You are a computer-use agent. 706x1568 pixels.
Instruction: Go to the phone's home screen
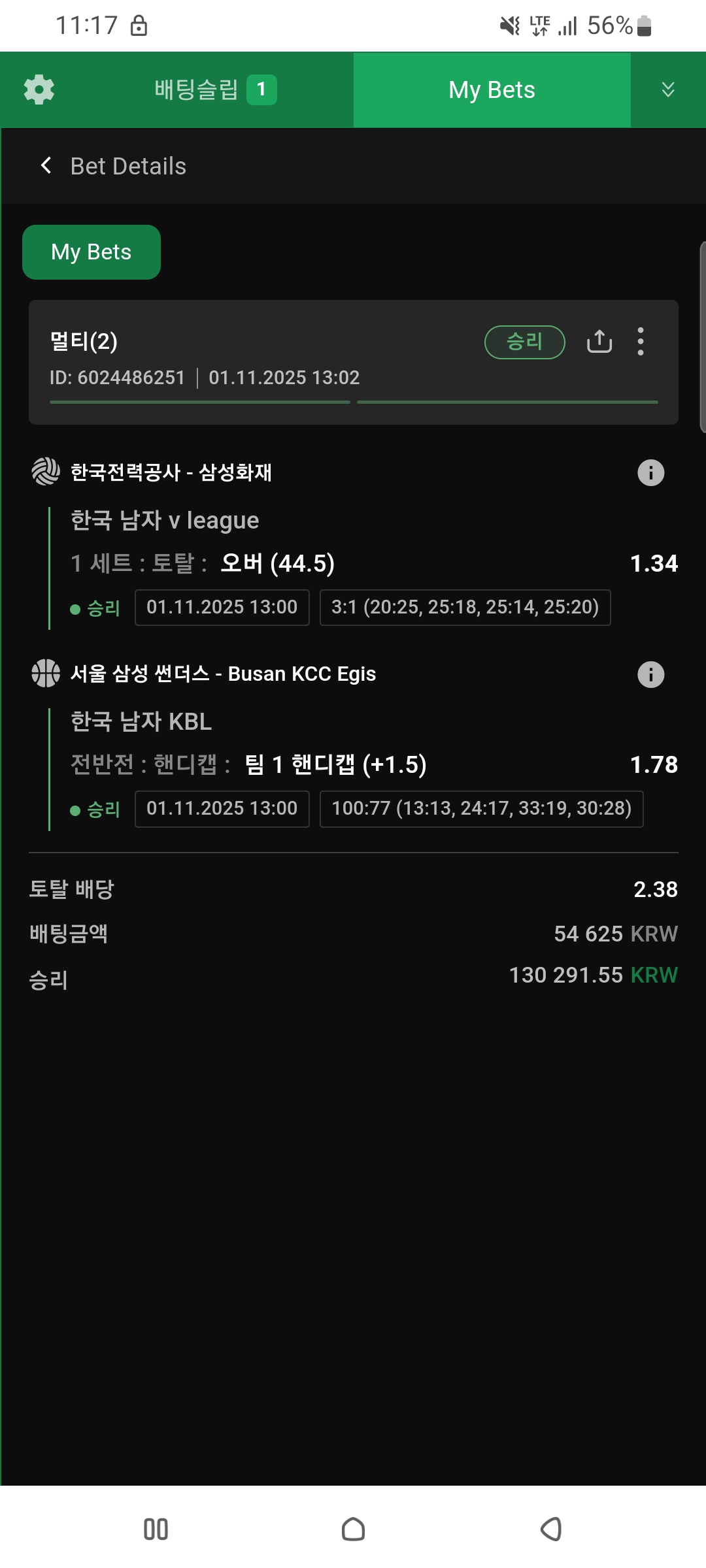pyautogui.click(x=353, y=1529)
